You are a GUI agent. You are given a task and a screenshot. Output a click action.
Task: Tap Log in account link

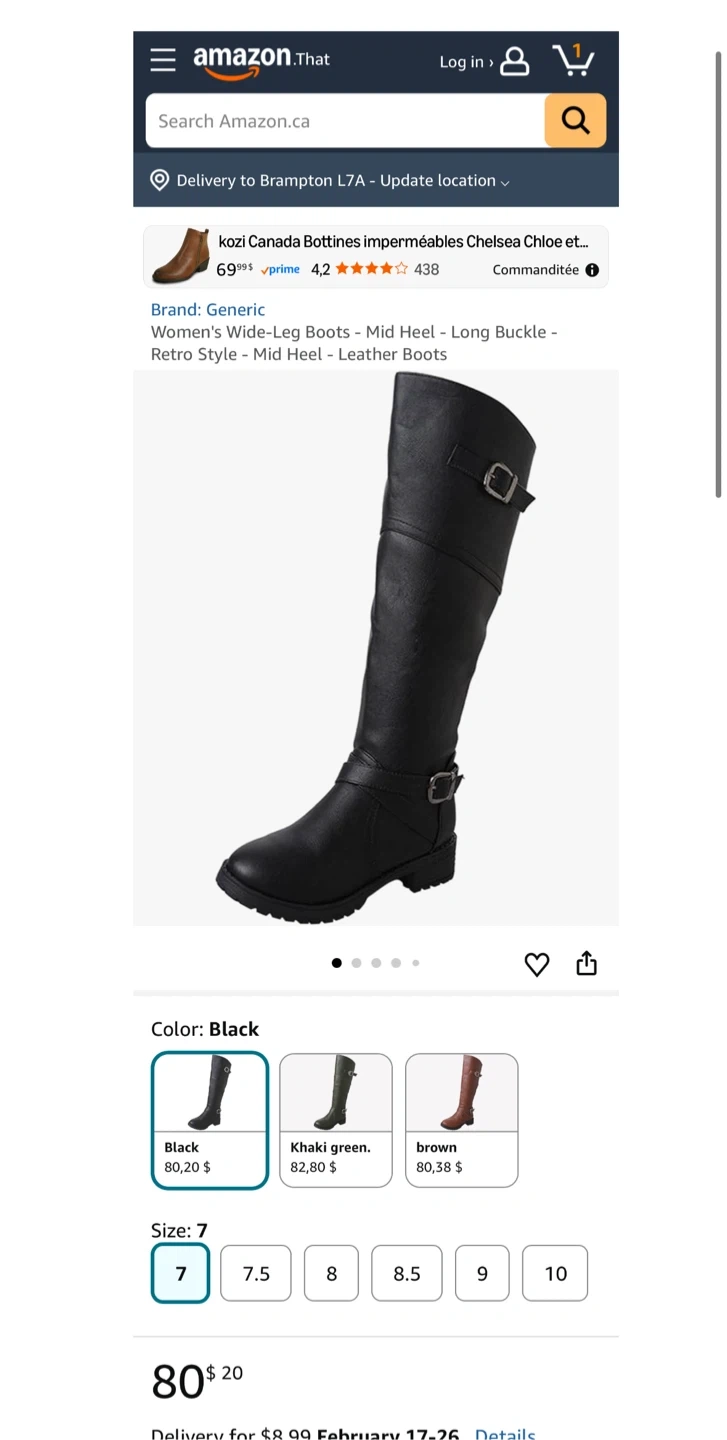coord(484,61)
